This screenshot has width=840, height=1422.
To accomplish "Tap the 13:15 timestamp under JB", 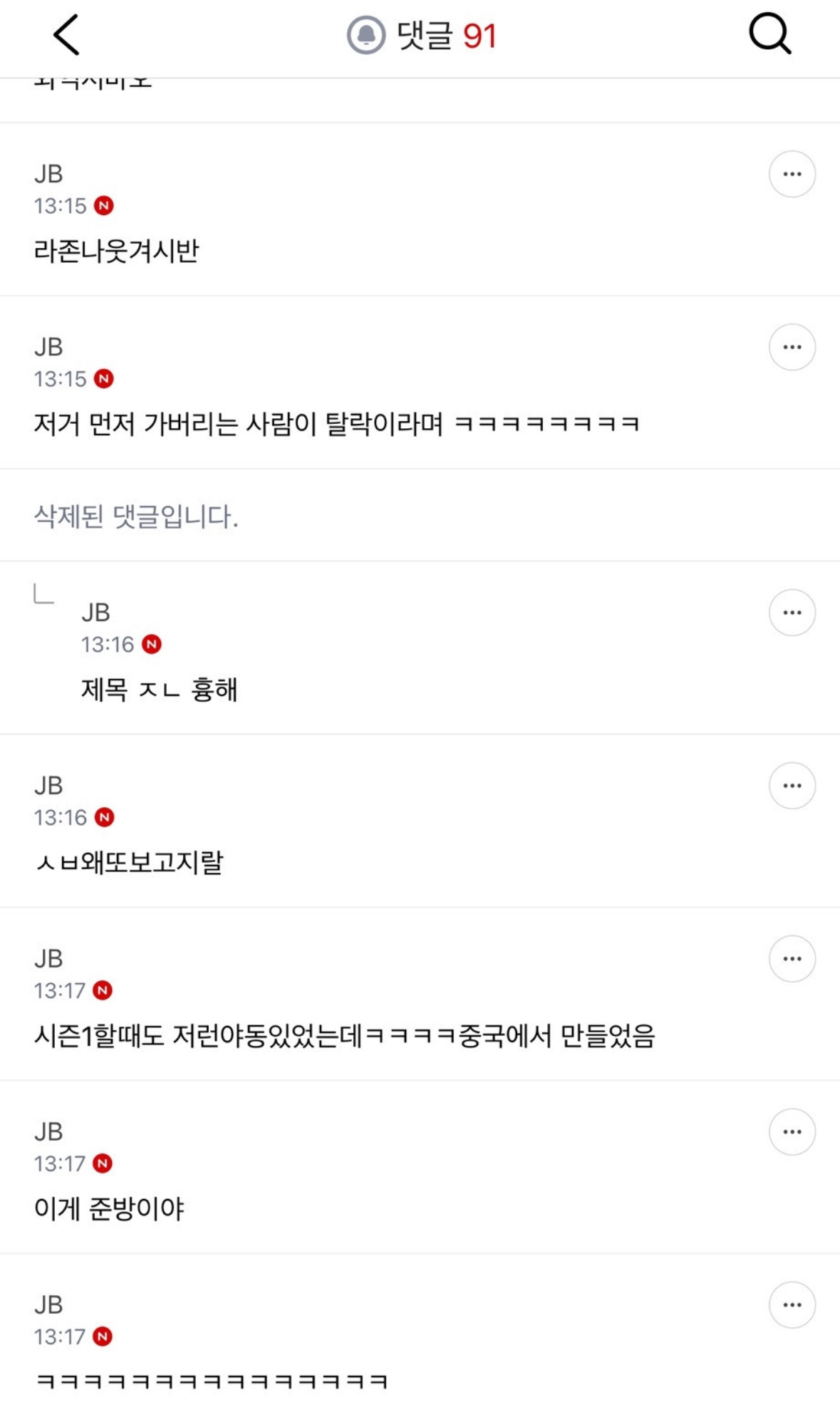I will 61,206.
